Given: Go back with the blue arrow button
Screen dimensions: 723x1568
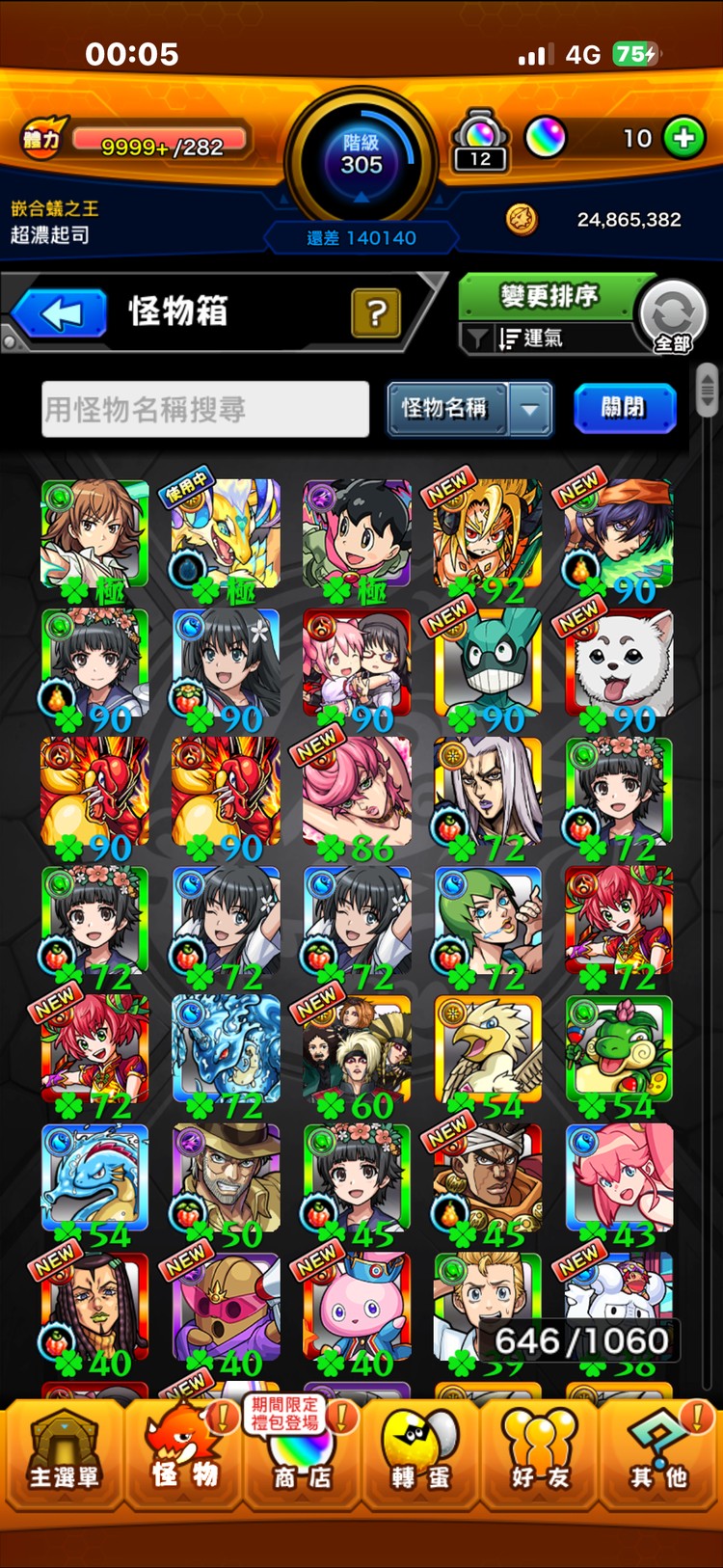Looking at the screenshot, I should (61, 314).
